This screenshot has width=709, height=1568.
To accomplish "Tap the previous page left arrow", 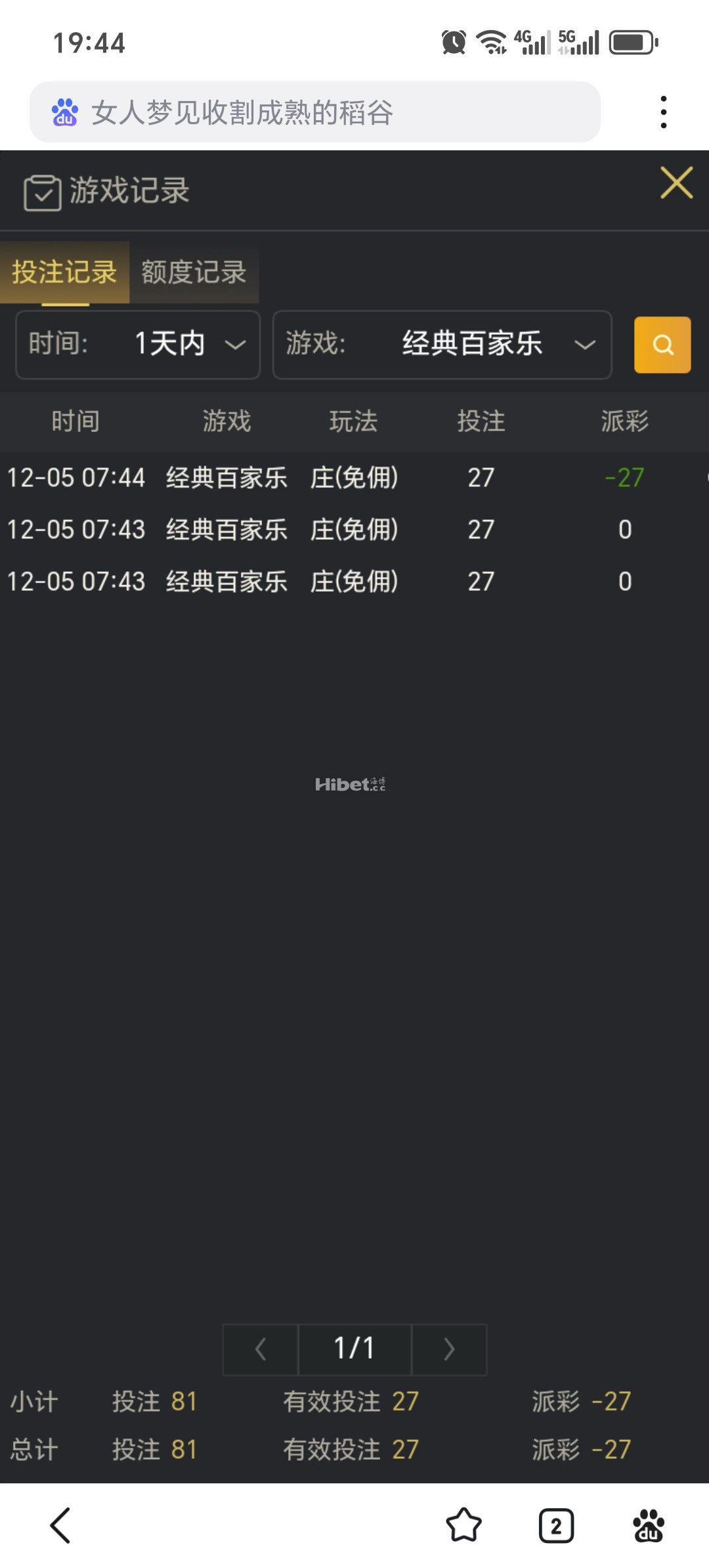I will click(x=259, y=1348).
